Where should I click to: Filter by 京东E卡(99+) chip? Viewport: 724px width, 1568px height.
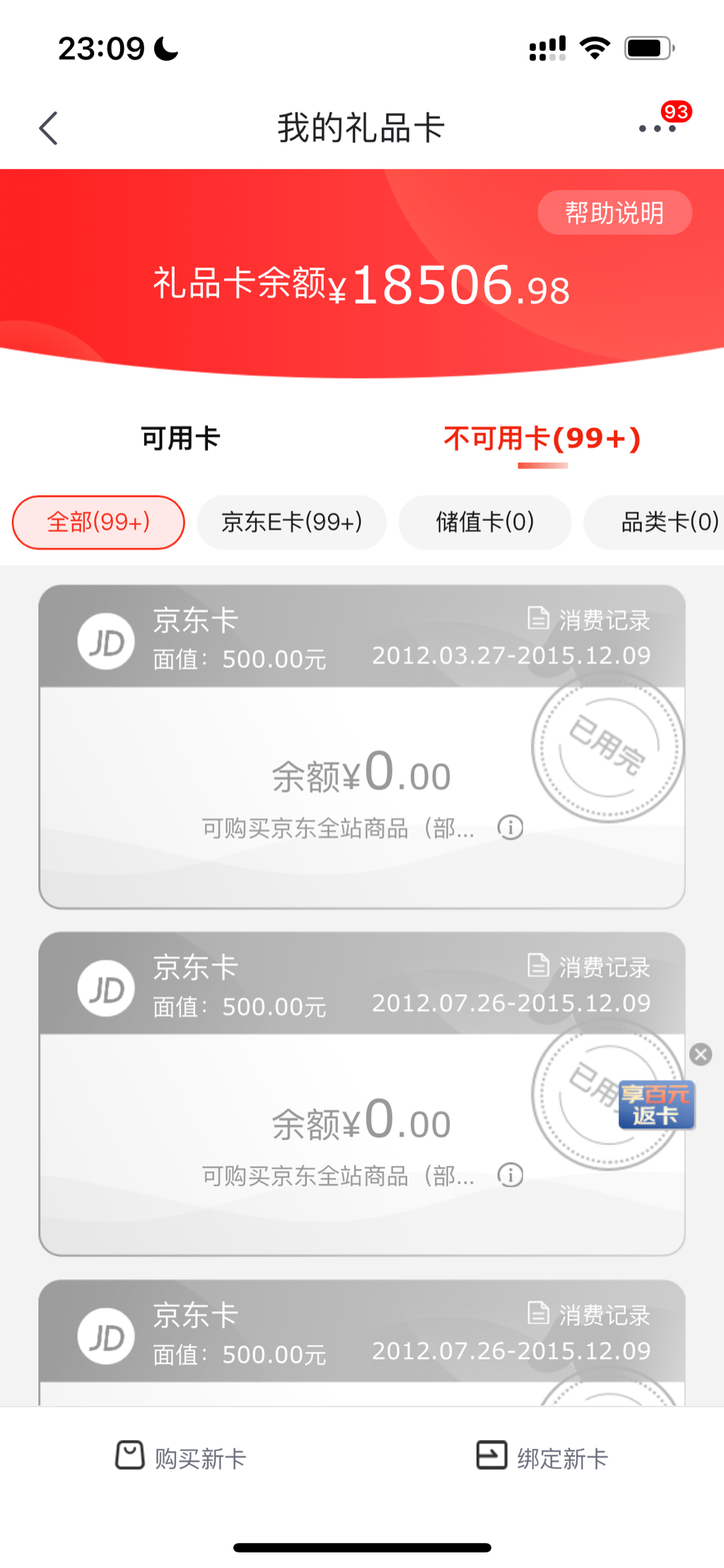click(x=291, y=523)
